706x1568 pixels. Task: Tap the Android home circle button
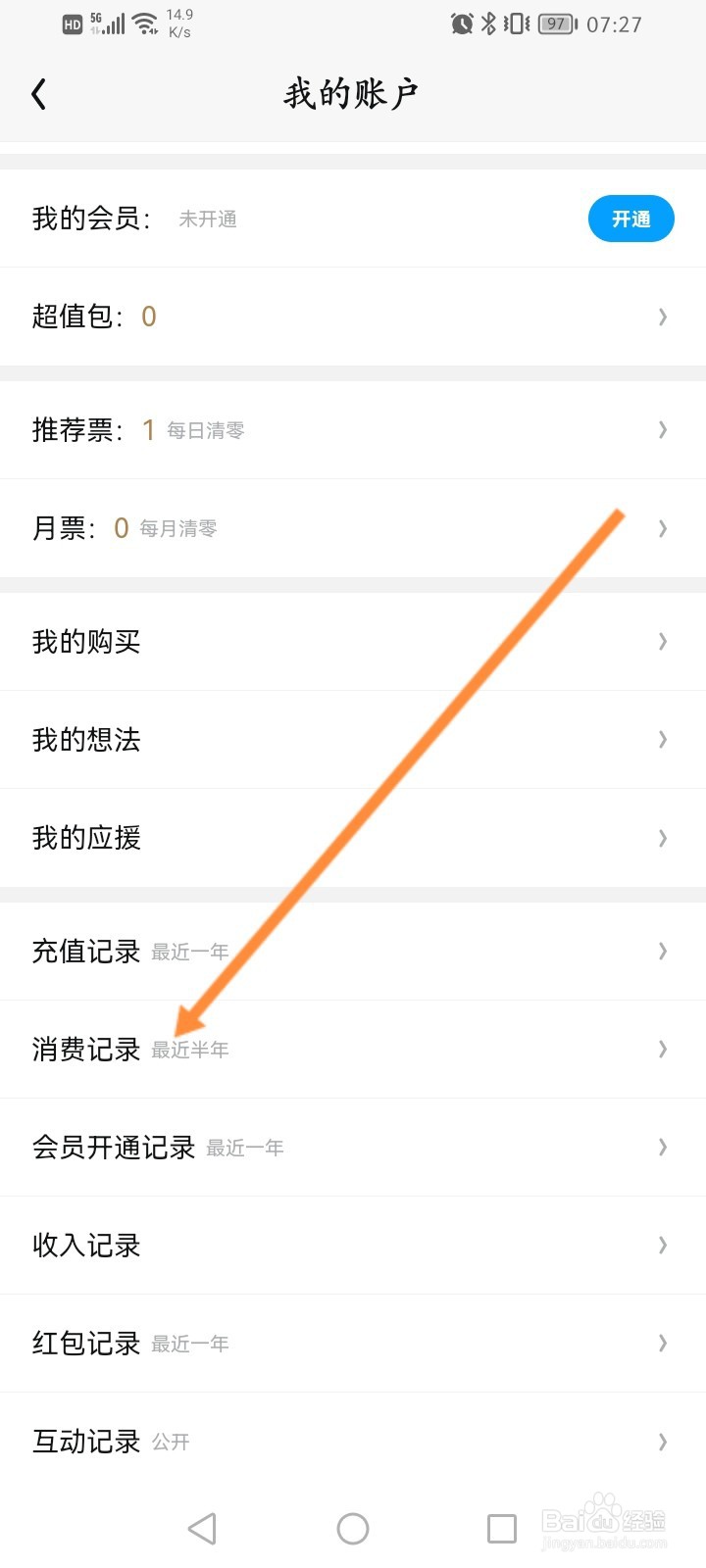click(353, 1527)
